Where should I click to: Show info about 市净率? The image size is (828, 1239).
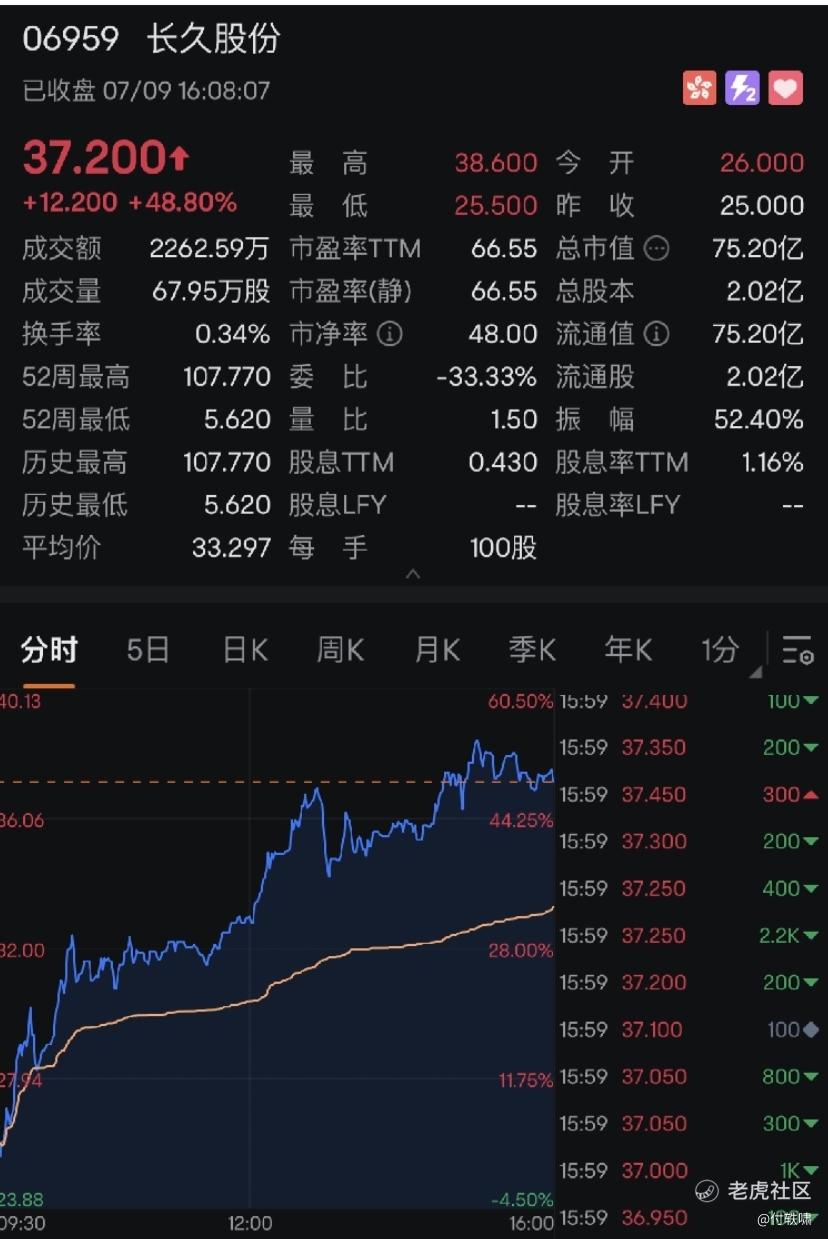pyautogui.click(x=390, y=334)
